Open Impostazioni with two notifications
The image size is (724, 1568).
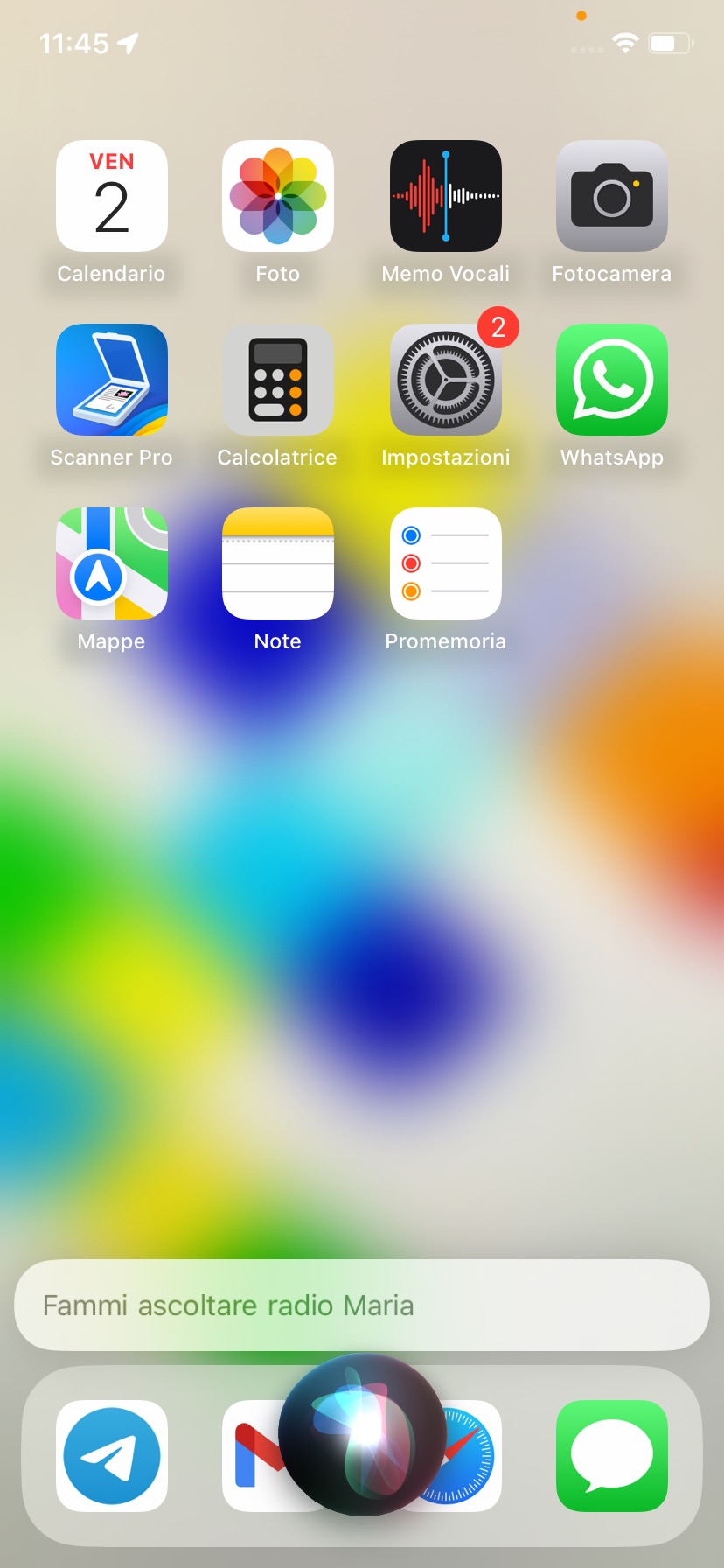point(446,380)
